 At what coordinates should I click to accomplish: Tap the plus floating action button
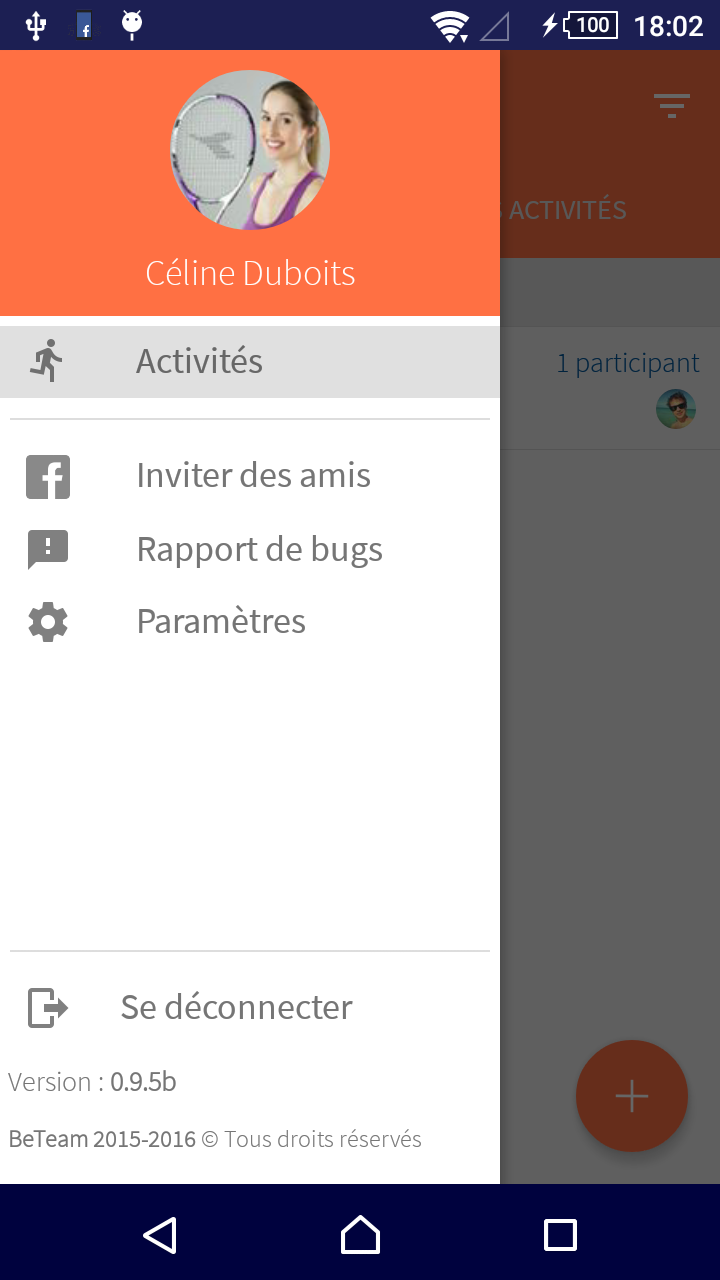tap(631, 1096)
